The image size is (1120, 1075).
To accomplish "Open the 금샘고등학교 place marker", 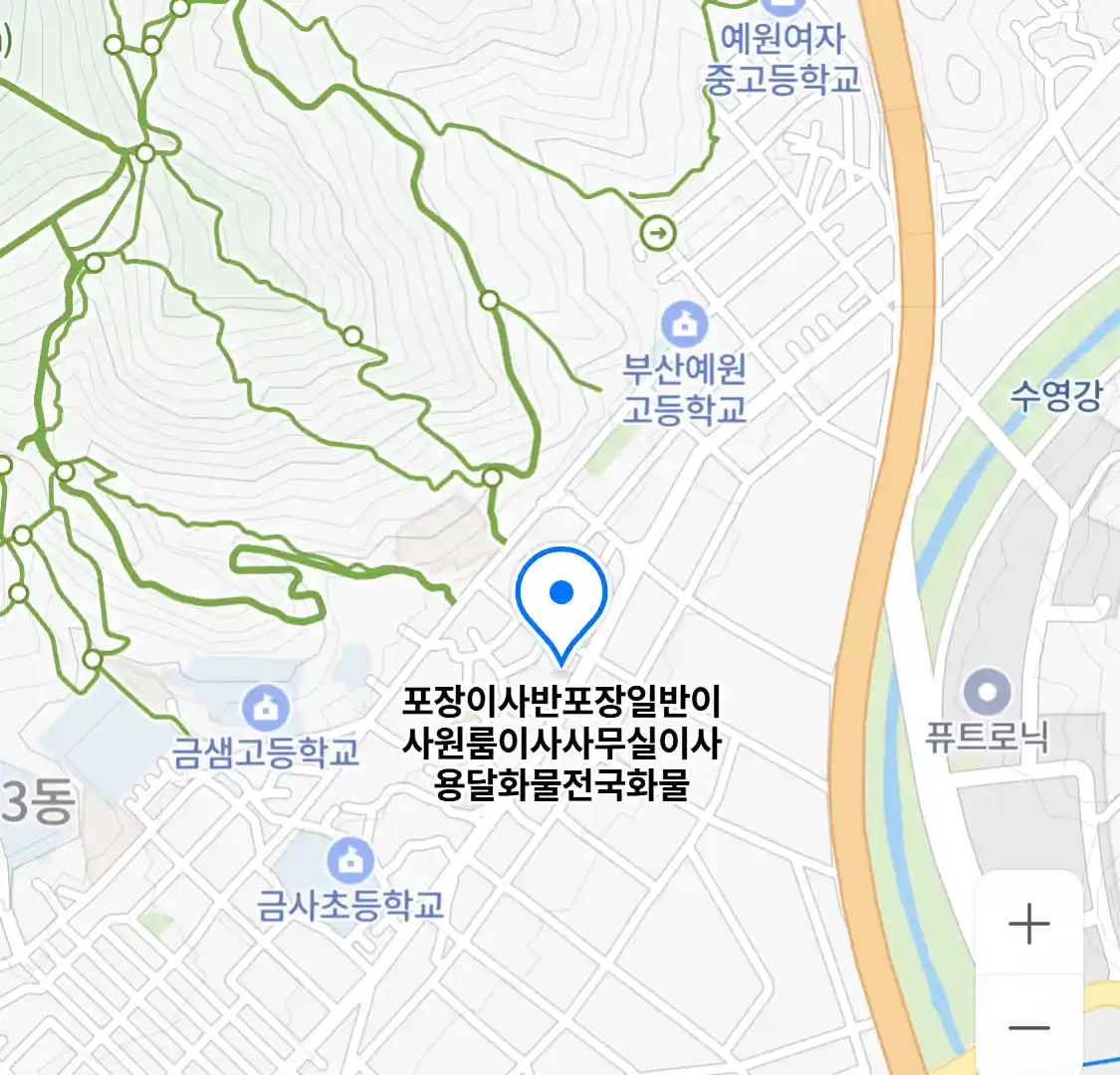I will pyautogui.click(x=265, y=709).
